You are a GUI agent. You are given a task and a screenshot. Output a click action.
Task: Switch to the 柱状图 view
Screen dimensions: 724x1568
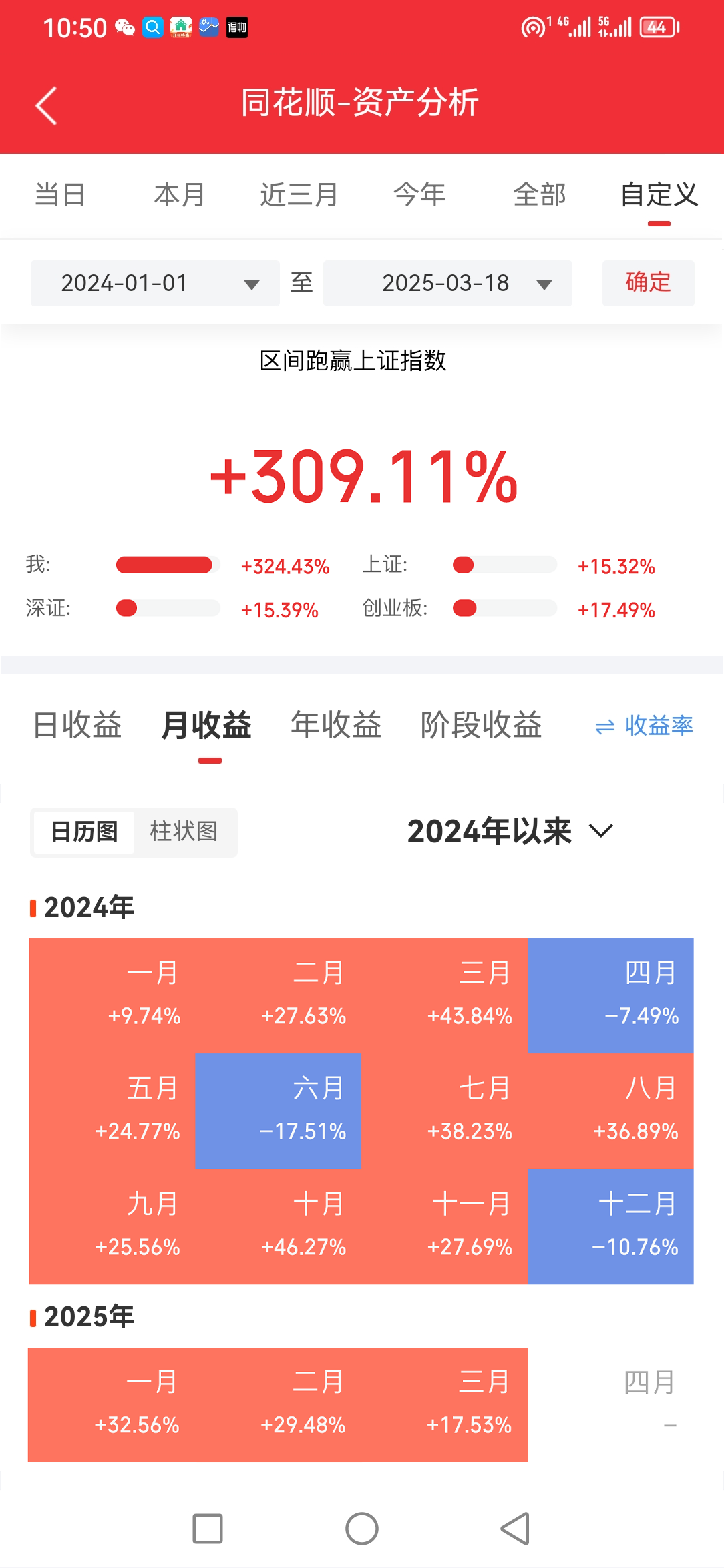click(184, 832)
